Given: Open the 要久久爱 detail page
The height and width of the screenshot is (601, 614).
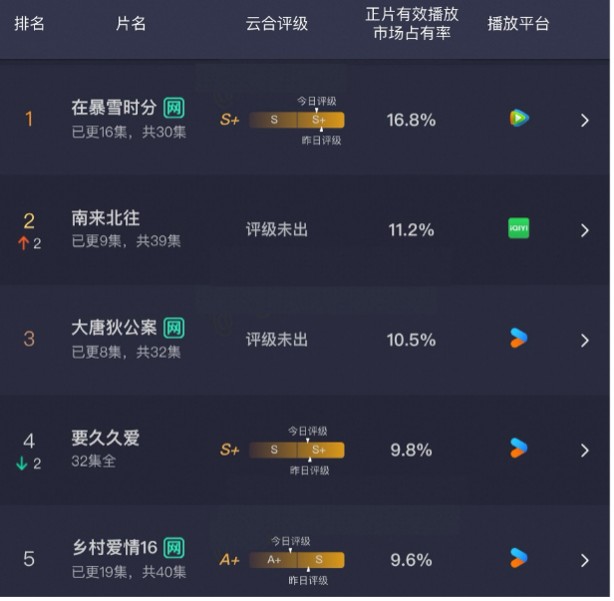Looking at the screenshot, I should (x=585, y=450).
